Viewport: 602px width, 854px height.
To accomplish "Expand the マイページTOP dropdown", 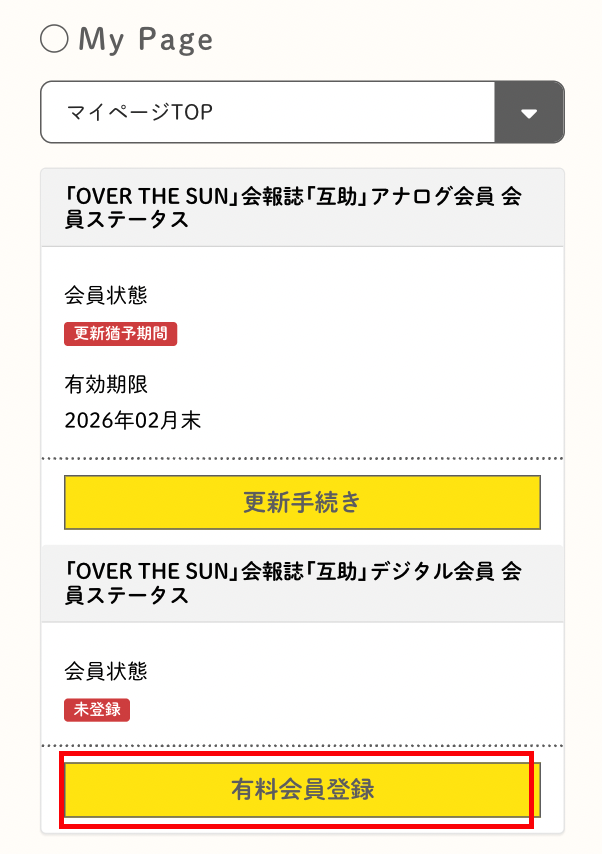I will coord(529,112).
